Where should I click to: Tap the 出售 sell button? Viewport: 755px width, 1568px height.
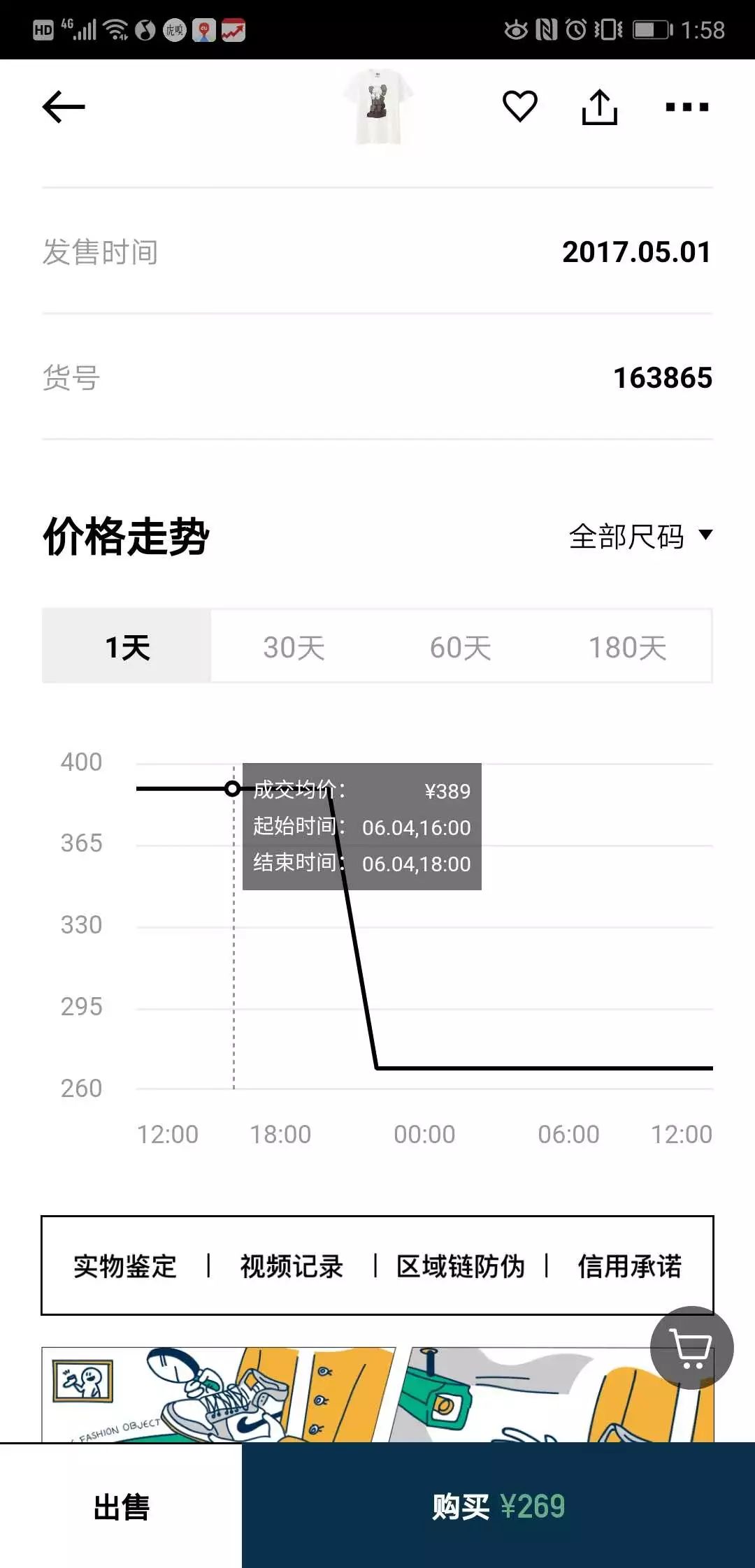[x=121, y=1507]
